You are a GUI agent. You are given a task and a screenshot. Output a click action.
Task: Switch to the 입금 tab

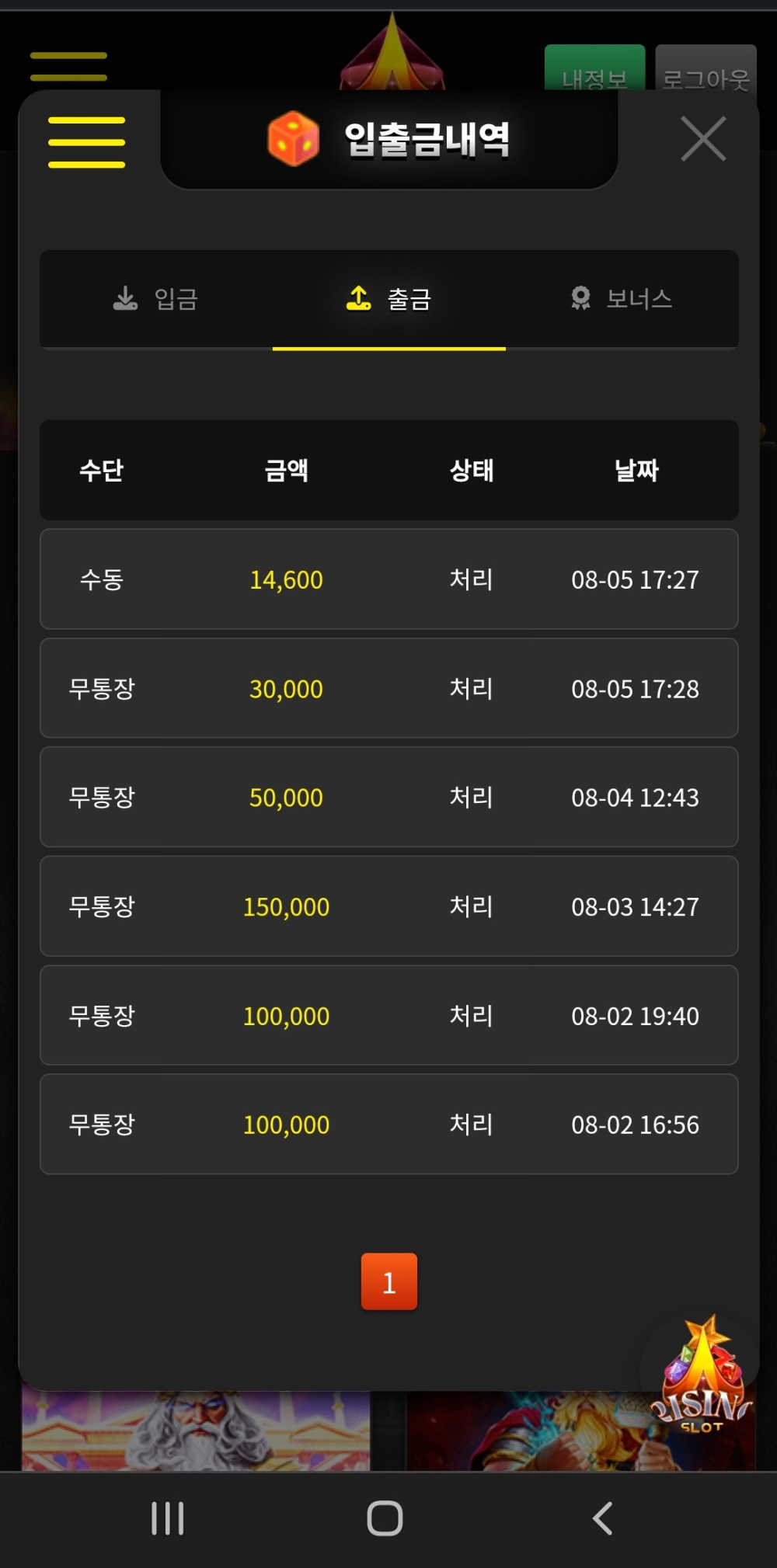pyautogui.click(x=156, y=299)
